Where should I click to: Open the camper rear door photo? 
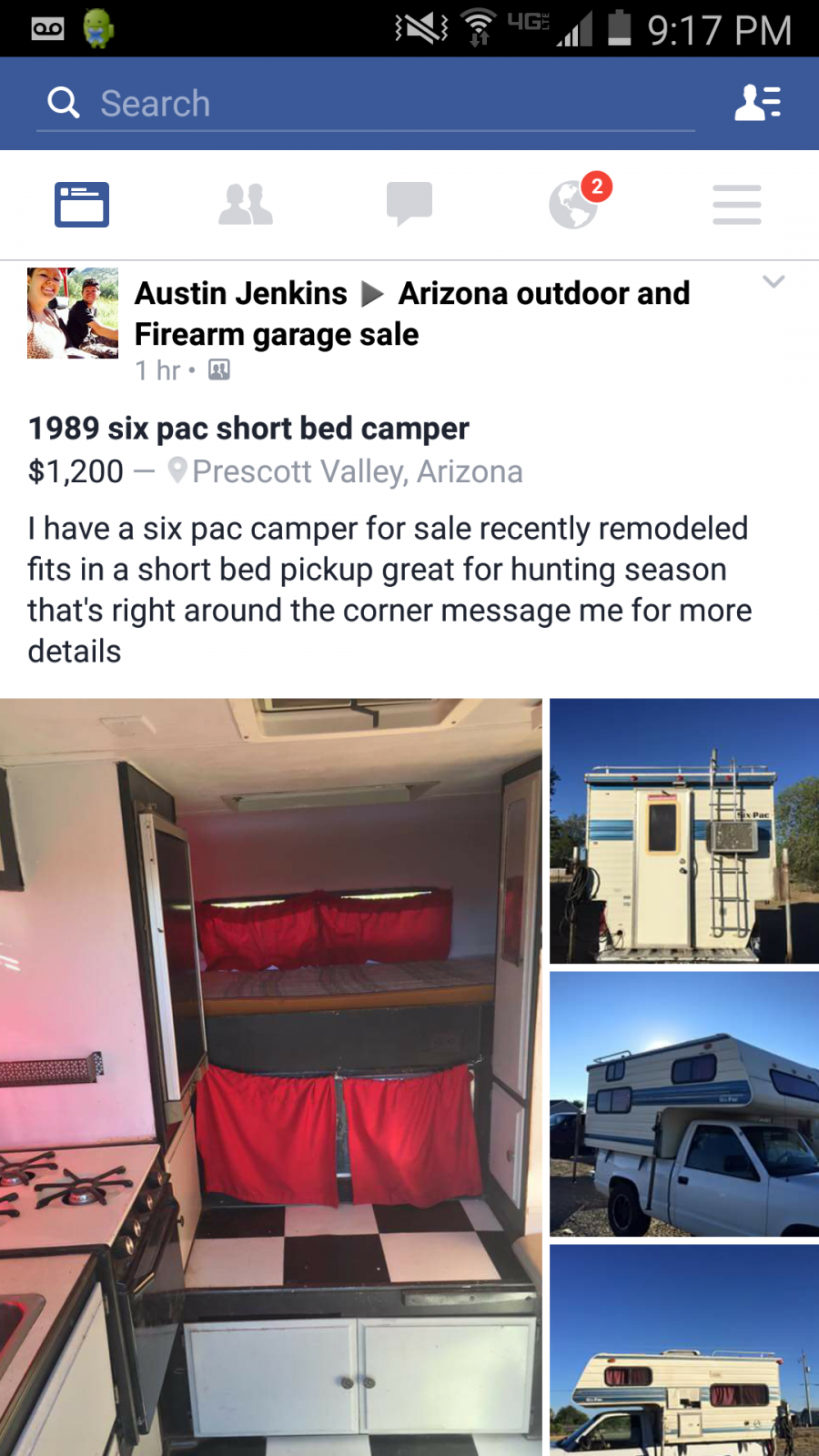[684, 831]
